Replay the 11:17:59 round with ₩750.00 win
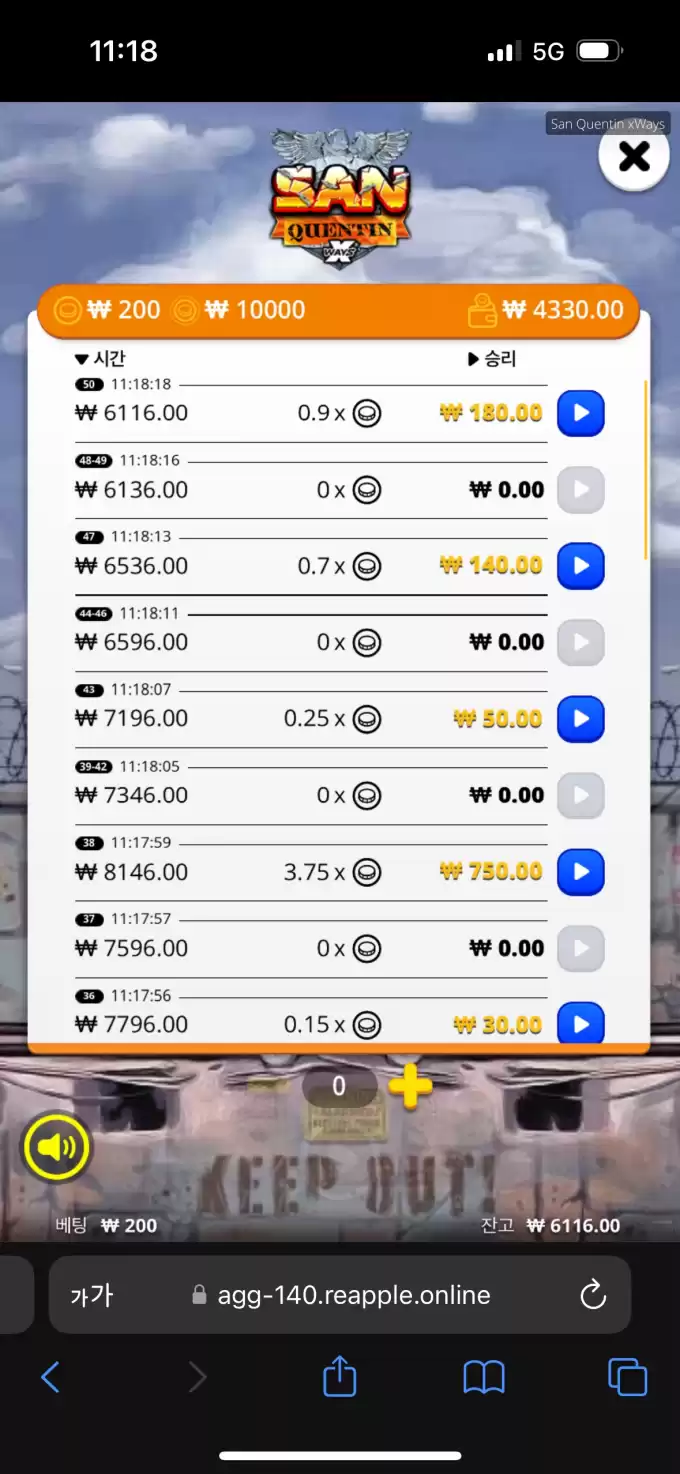This screenshot has width=680, height=1474. coord(580,872)
